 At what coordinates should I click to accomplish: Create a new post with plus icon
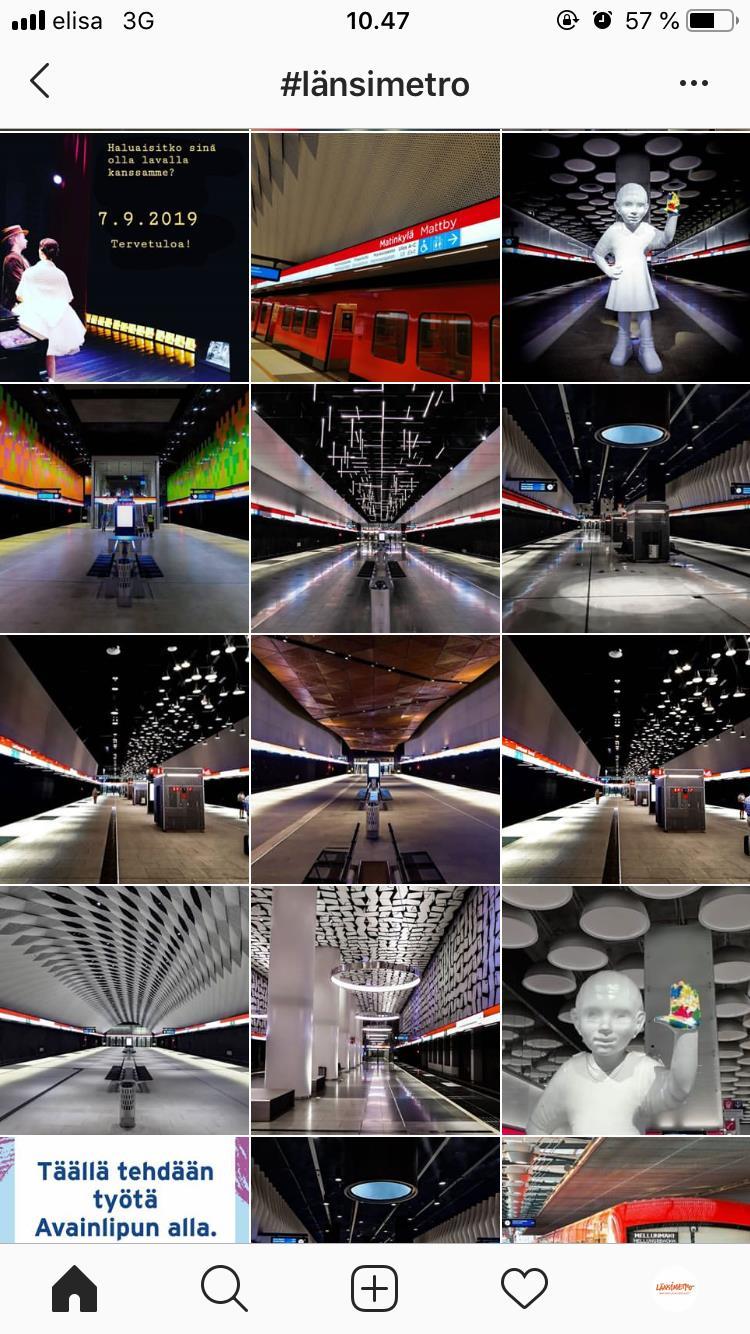coord(375,1288)
